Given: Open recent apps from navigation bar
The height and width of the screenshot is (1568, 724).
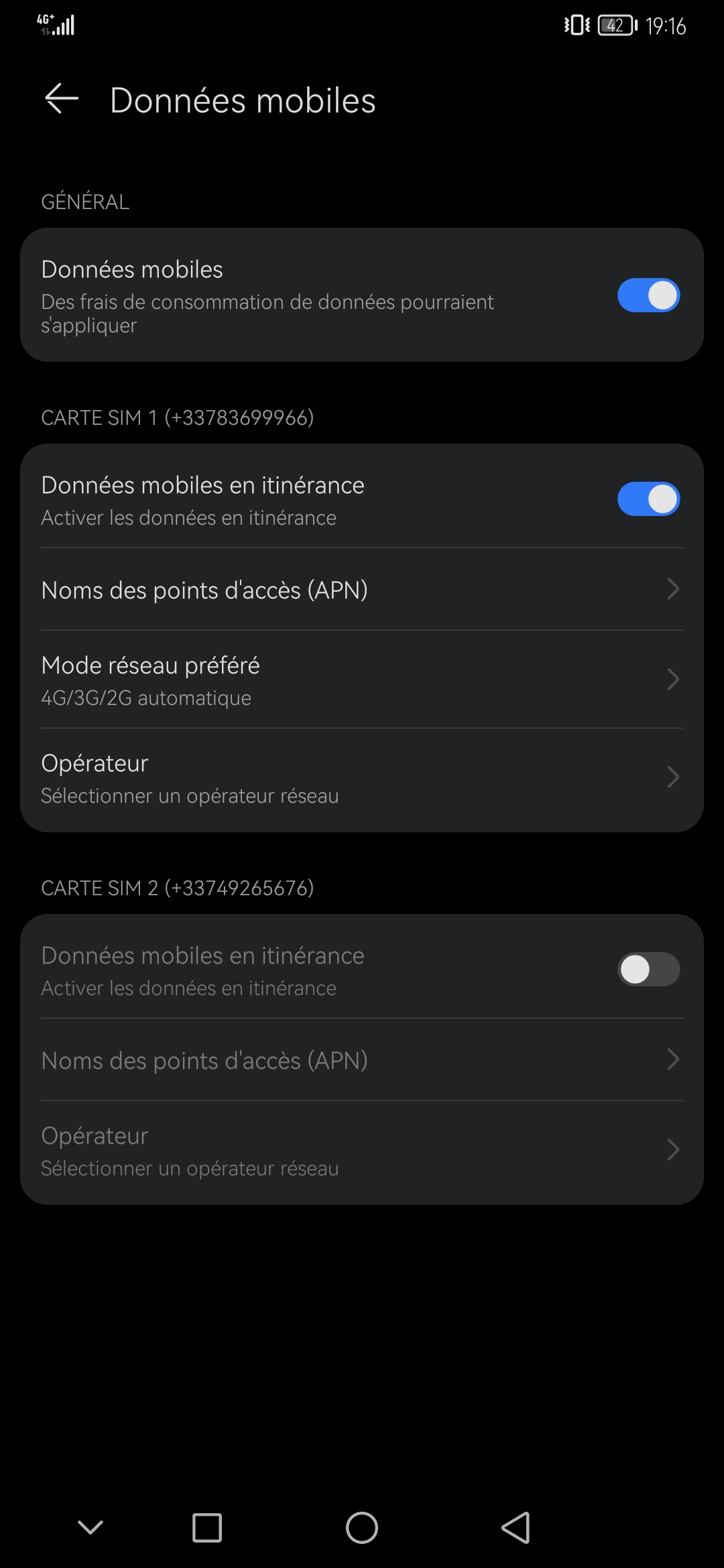Looking at the screenshot, I should pos(207,1528).
